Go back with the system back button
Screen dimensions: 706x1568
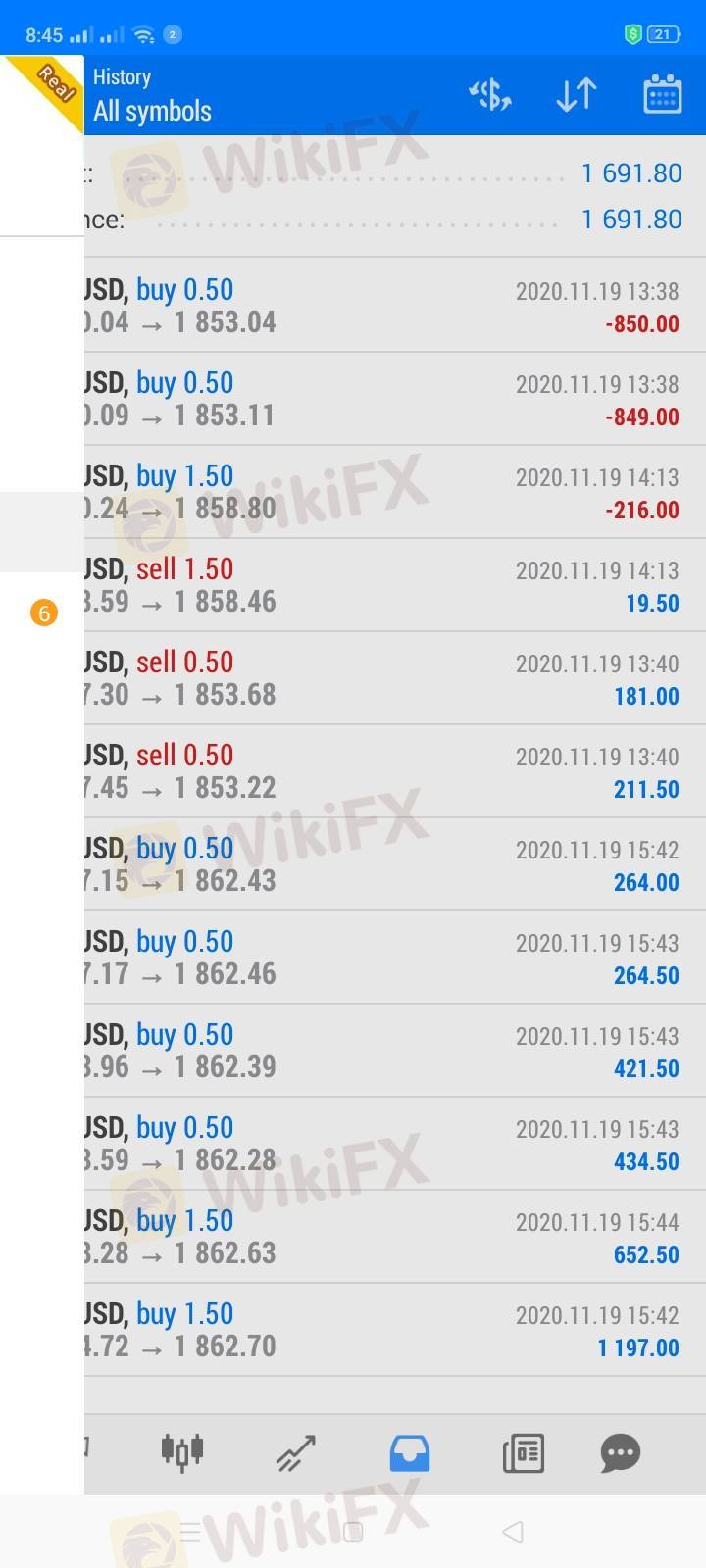pyautogui.click(x=512, y=1532)
